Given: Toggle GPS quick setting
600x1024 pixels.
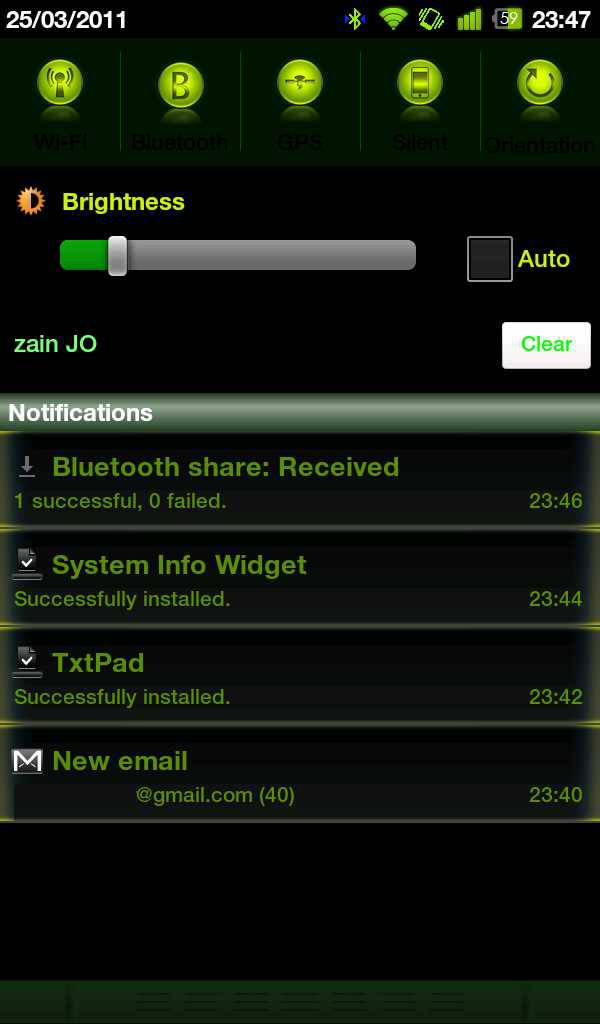Looking at the screenshot, I should 300,100.
